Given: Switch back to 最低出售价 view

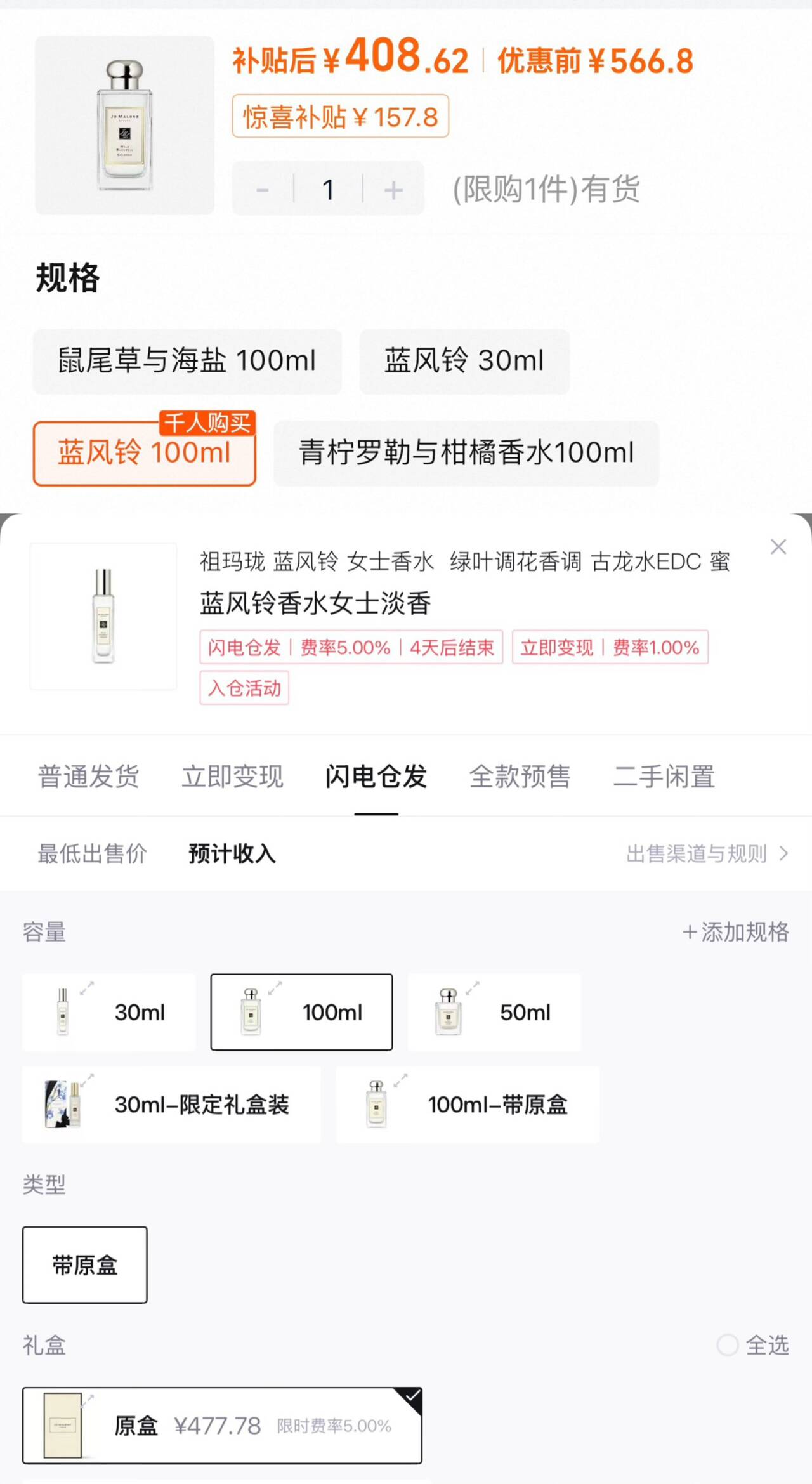Looking at the screenshot, I should (x=92, y=854).
